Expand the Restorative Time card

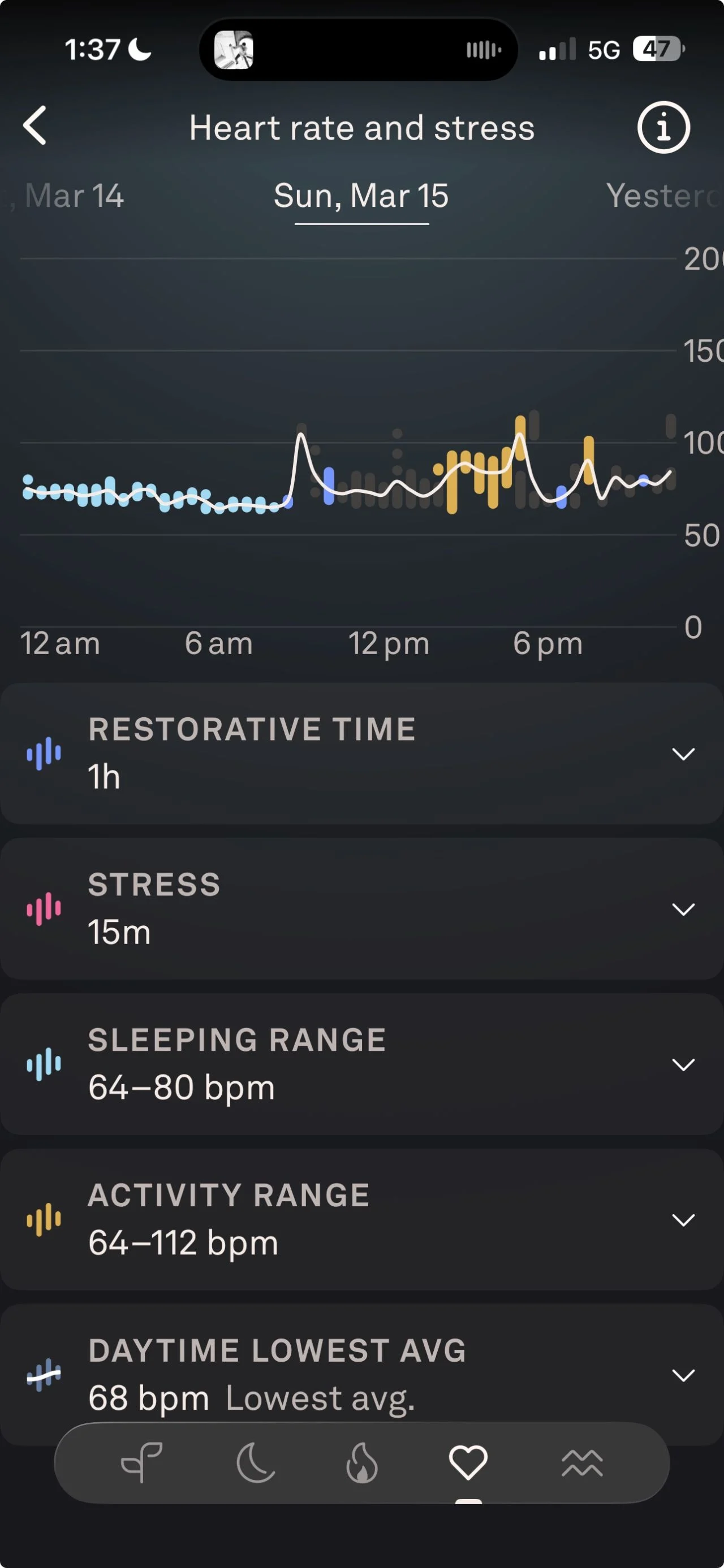coord(683,753)
